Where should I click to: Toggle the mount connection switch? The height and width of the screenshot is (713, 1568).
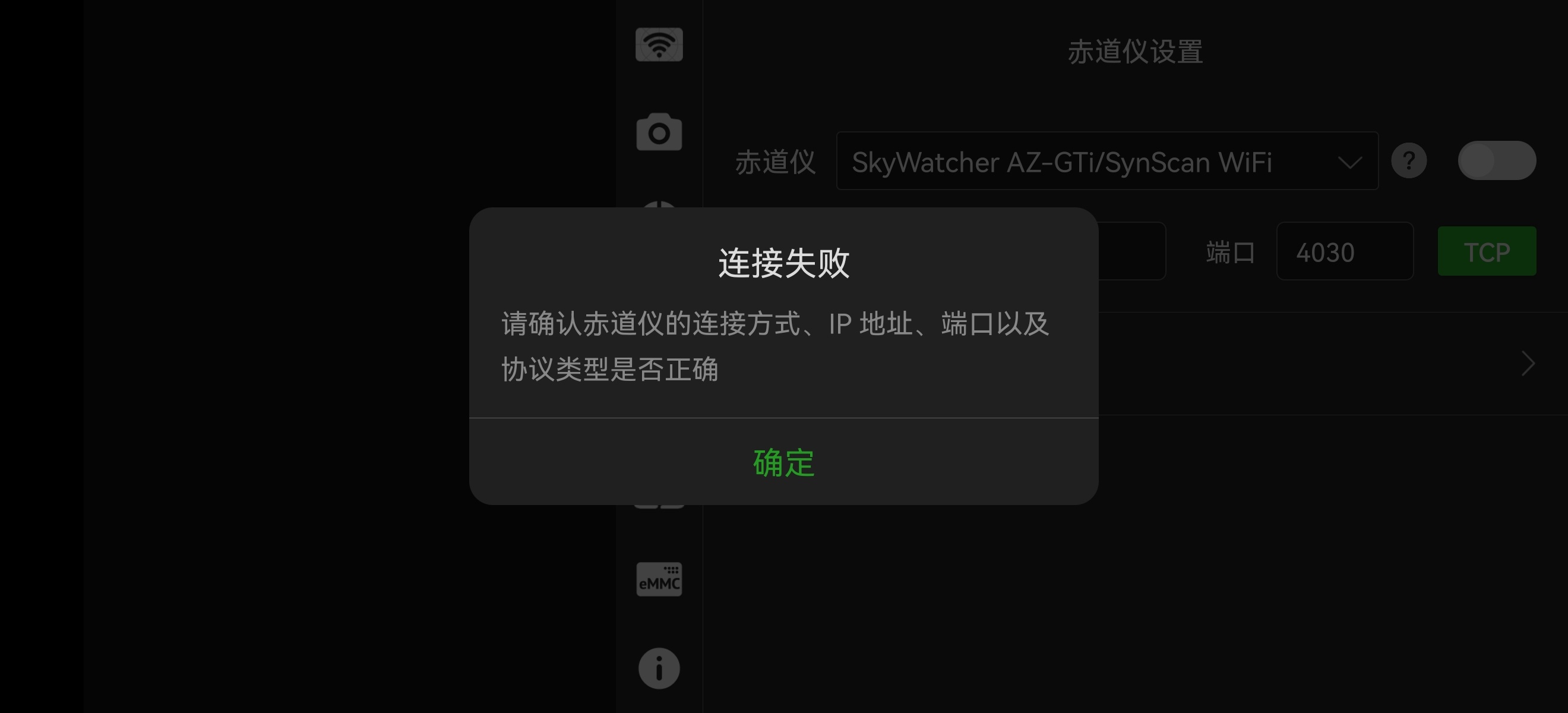[x=1496, y=161]
